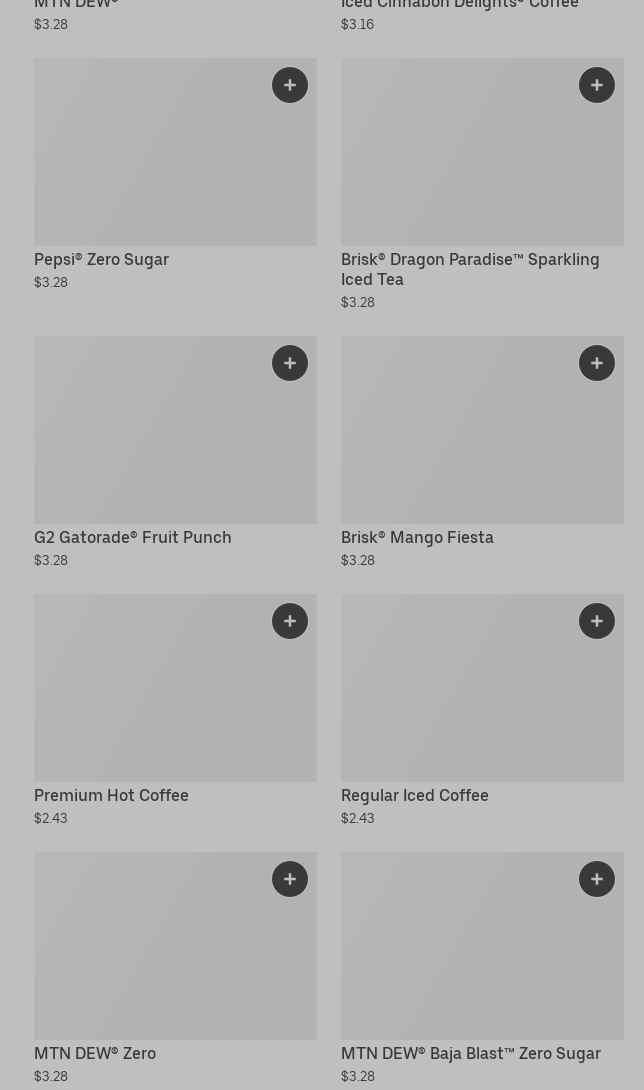The image size is (644, 1090).
Task: Add Brisk Dragon Paradise Sparkling Iced Tea
Action: coord(597,85)
